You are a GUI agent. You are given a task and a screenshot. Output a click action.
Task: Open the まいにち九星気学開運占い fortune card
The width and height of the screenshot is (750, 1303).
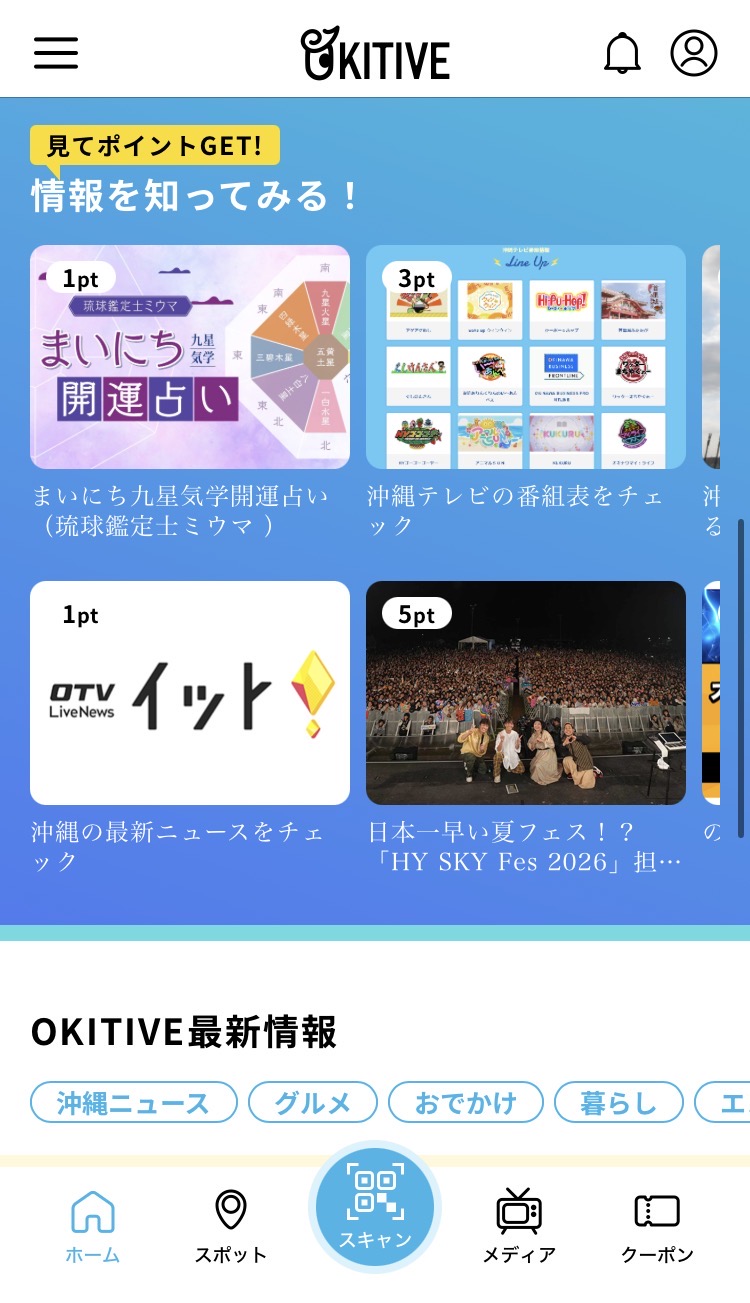[190, 357]
